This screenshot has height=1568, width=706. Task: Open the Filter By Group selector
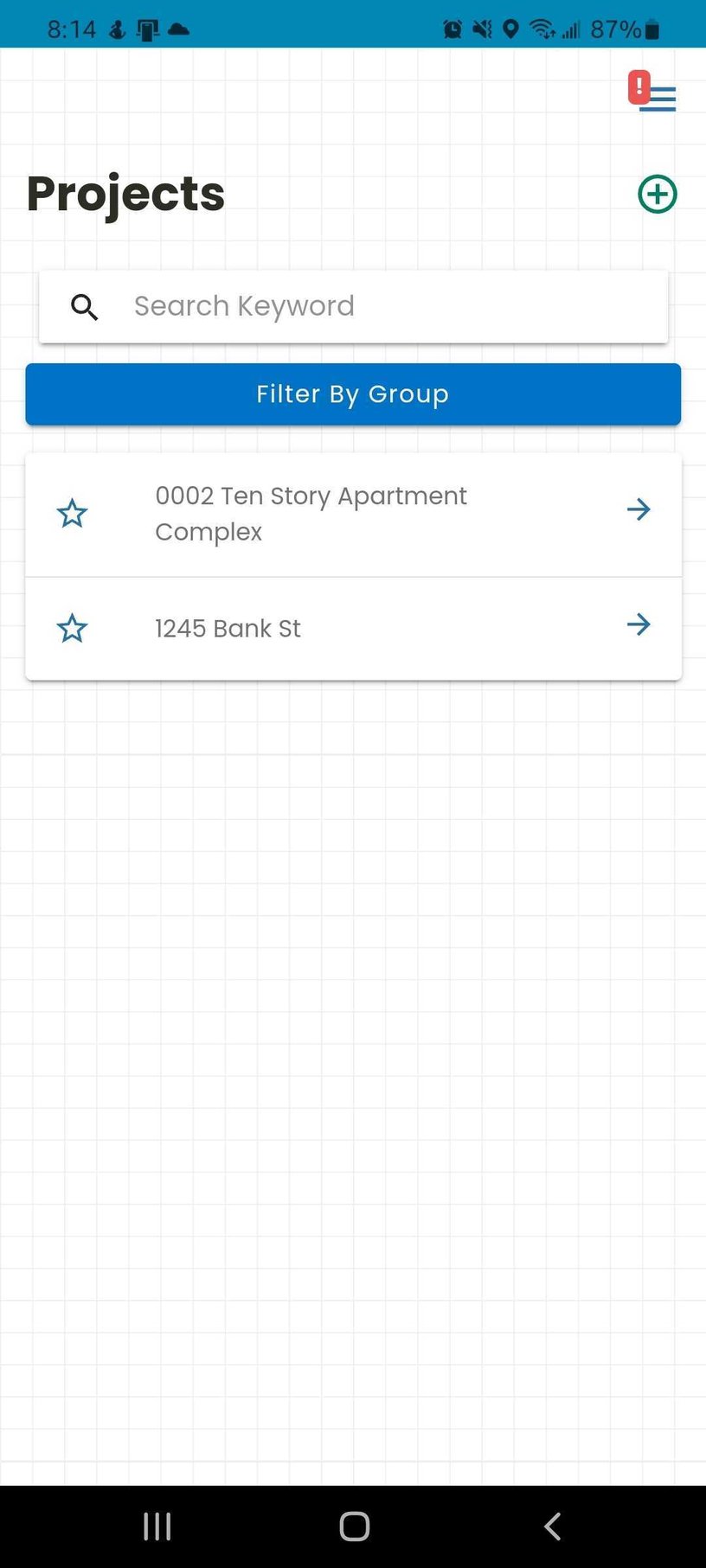coord(353,394)
